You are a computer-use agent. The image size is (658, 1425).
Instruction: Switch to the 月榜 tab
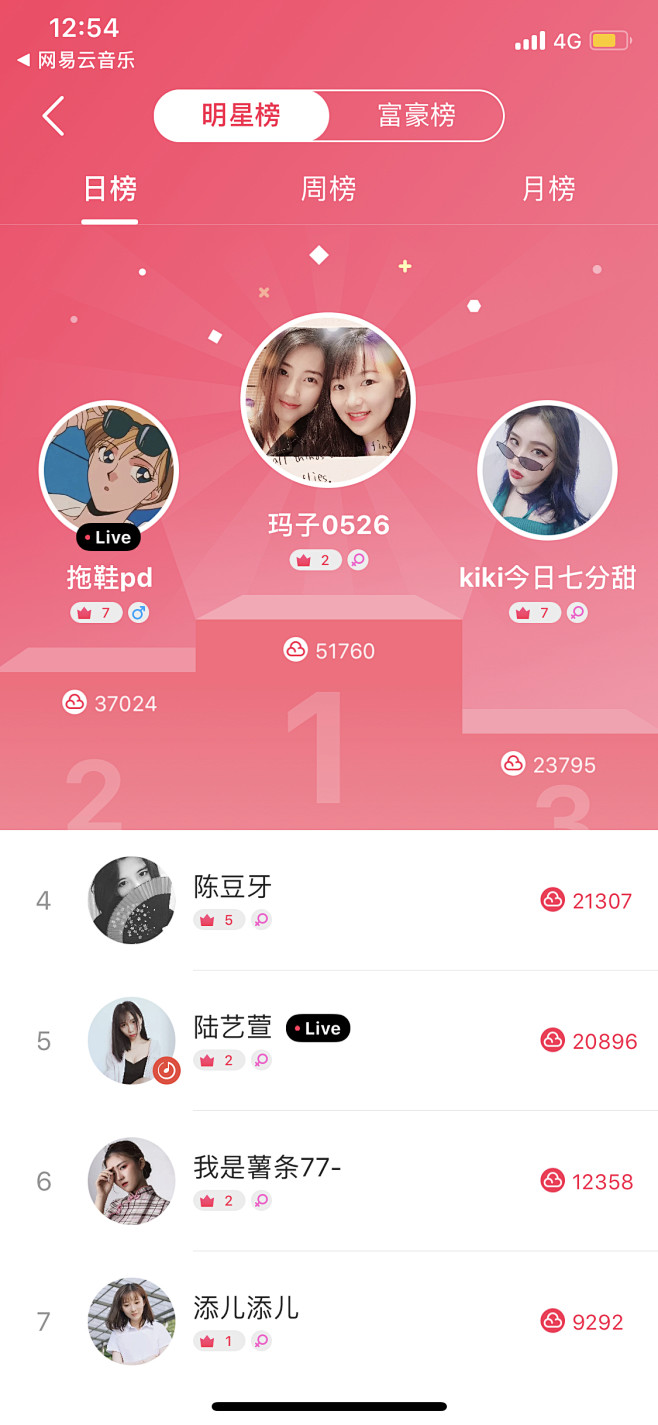pyautogui.click(x=548, y=189)
